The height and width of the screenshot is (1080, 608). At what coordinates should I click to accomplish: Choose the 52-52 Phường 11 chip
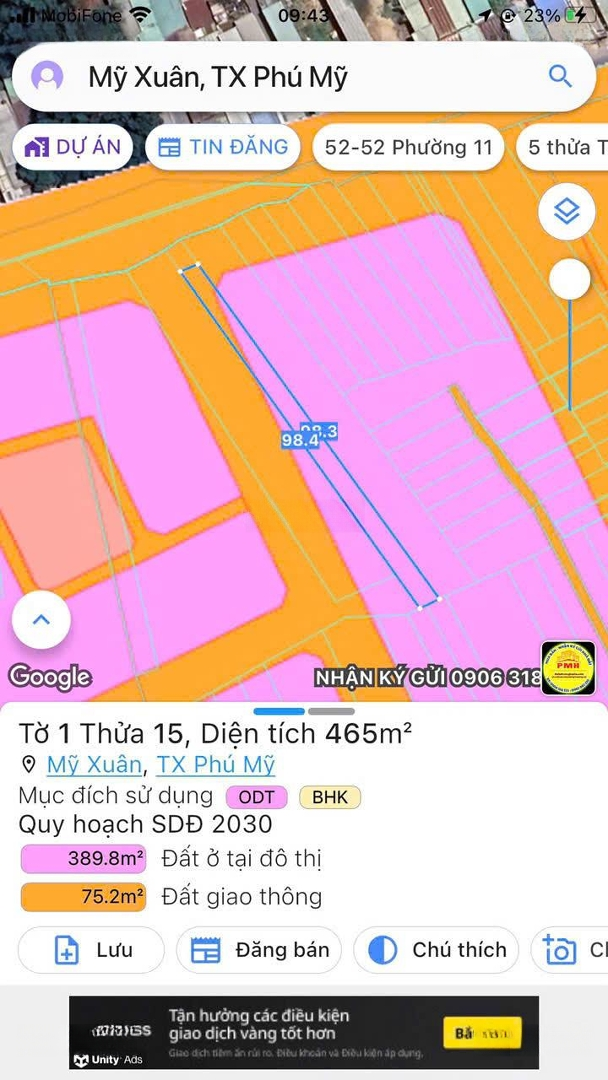[408, 147]
